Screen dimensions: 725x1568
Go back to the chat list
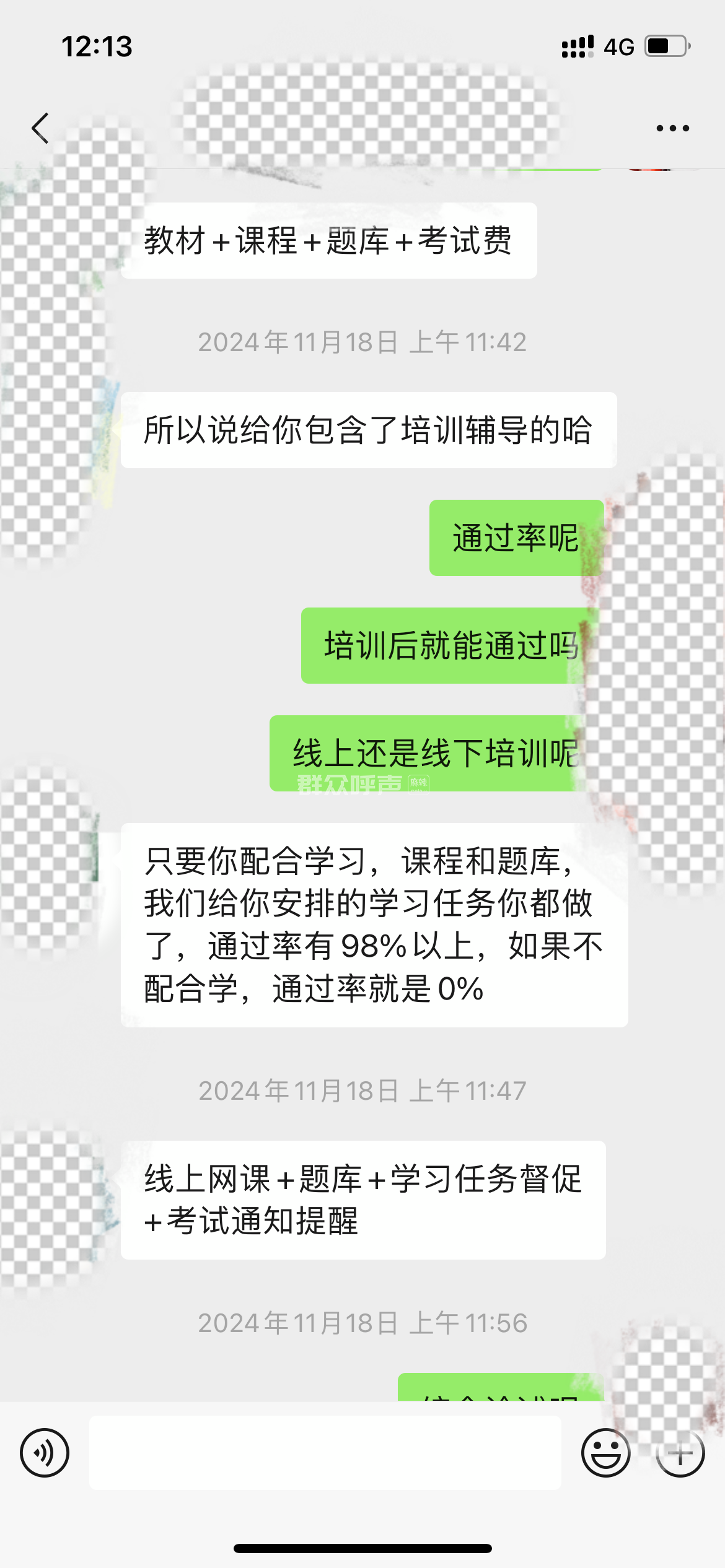point(41,129)
